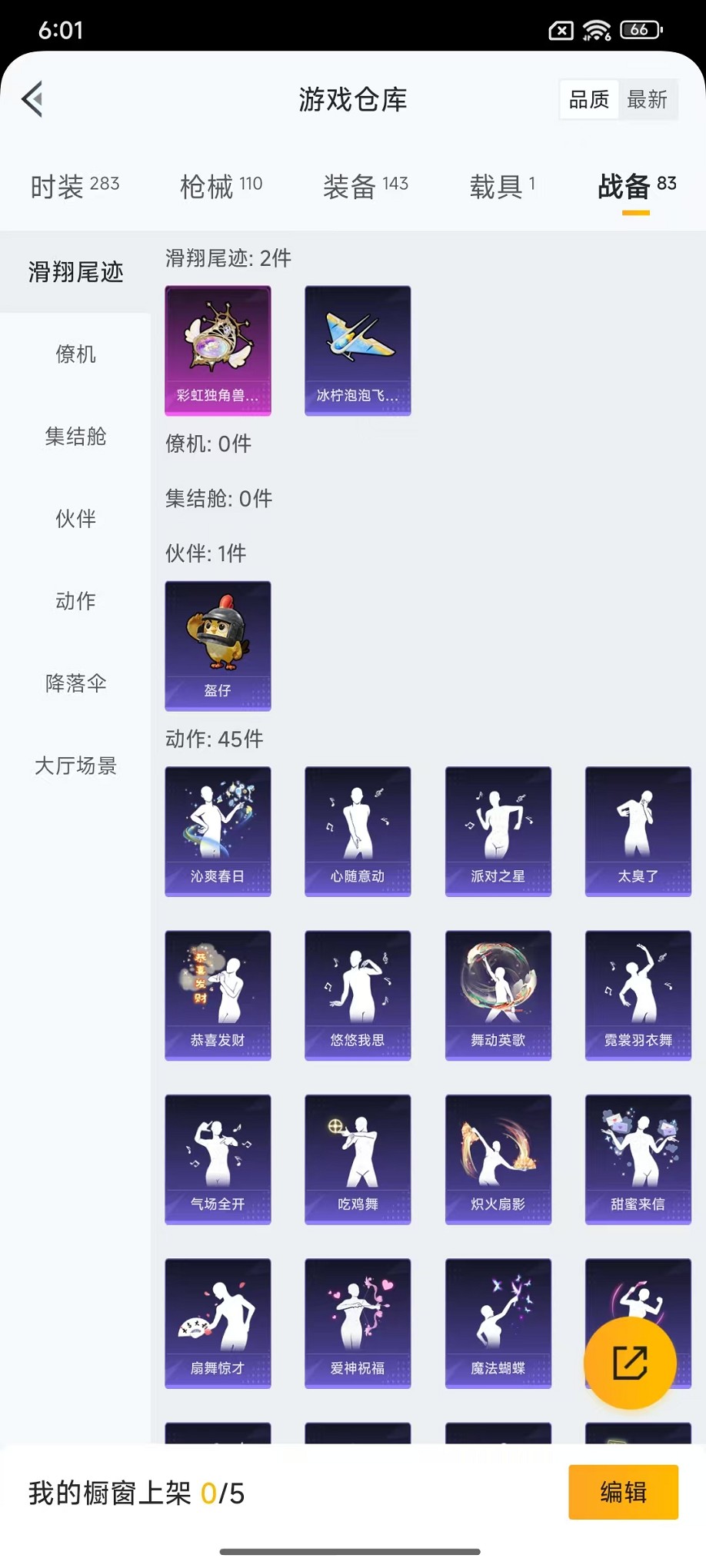706x1568 pixels.
Task: Switch to the 装备 tab
Action: point(365,186)
